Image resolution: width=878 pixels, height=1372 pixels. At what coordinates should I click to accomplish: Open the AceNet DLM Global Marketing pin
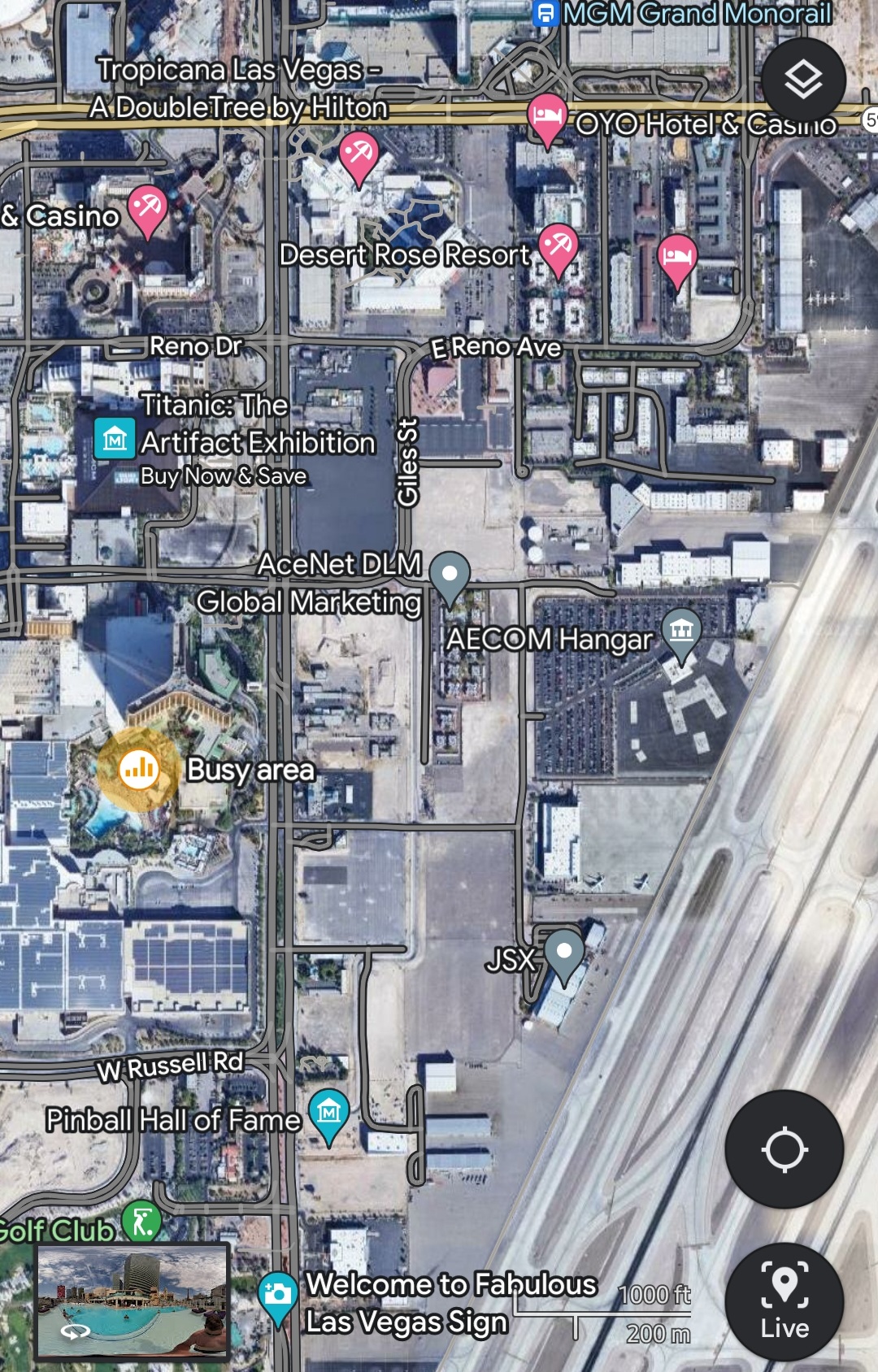coord(450,573)
